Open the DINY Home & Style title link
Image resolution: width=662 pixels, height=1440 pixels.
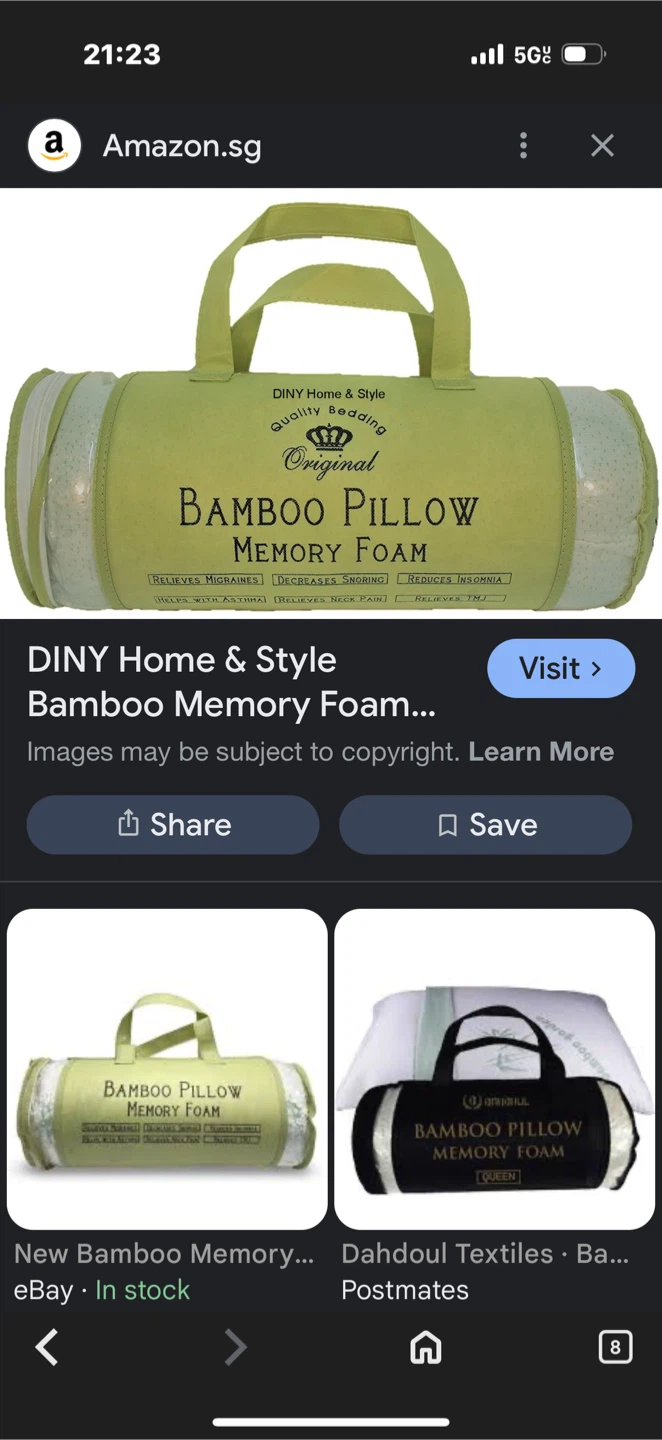tap(230, 682)
